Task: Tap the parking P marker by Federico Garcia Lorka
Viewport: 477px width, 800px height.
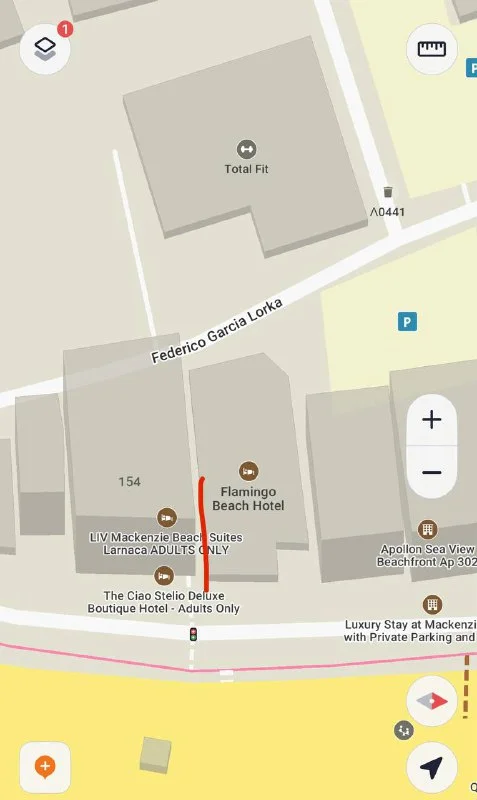Action: (407, 322)
